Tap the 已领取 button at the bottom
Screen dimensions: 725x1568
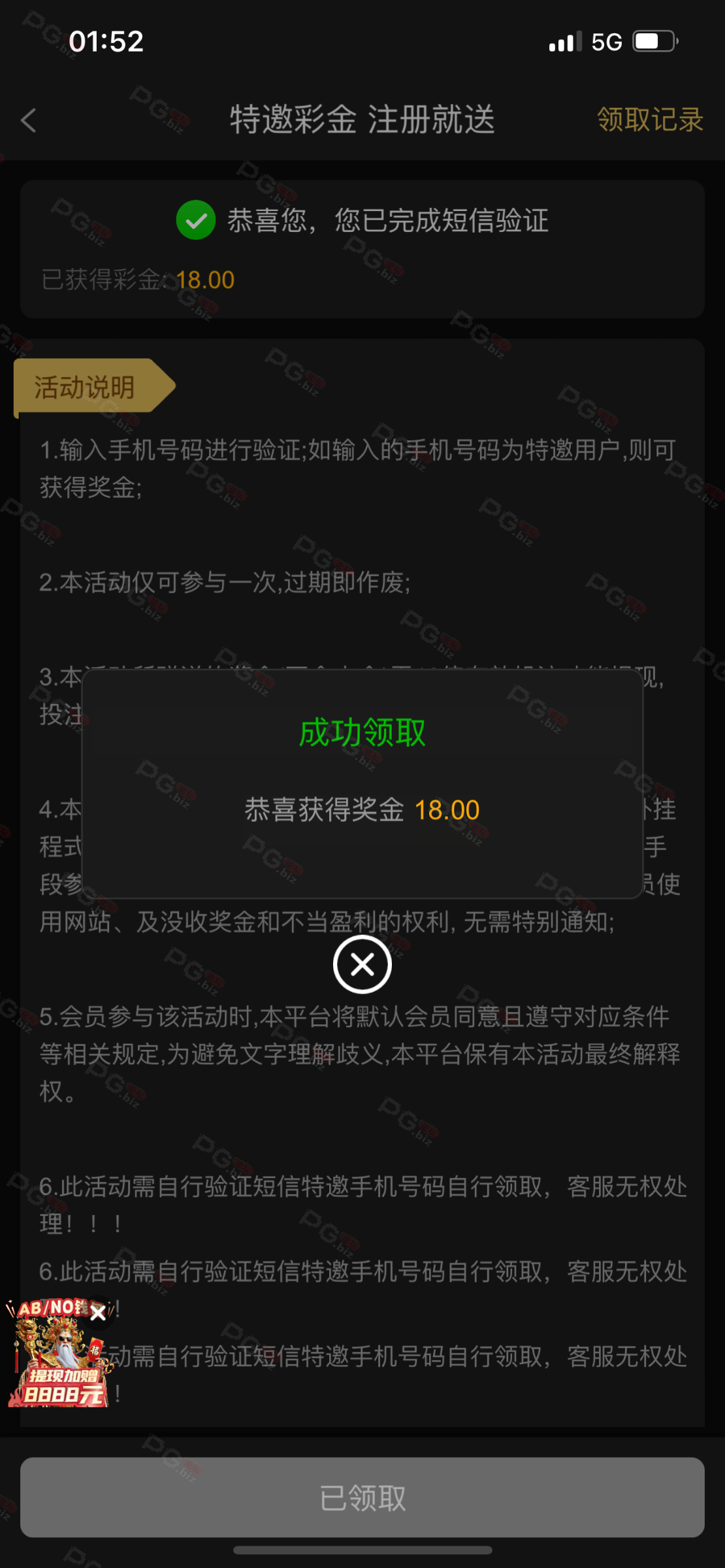[362, 1497]
